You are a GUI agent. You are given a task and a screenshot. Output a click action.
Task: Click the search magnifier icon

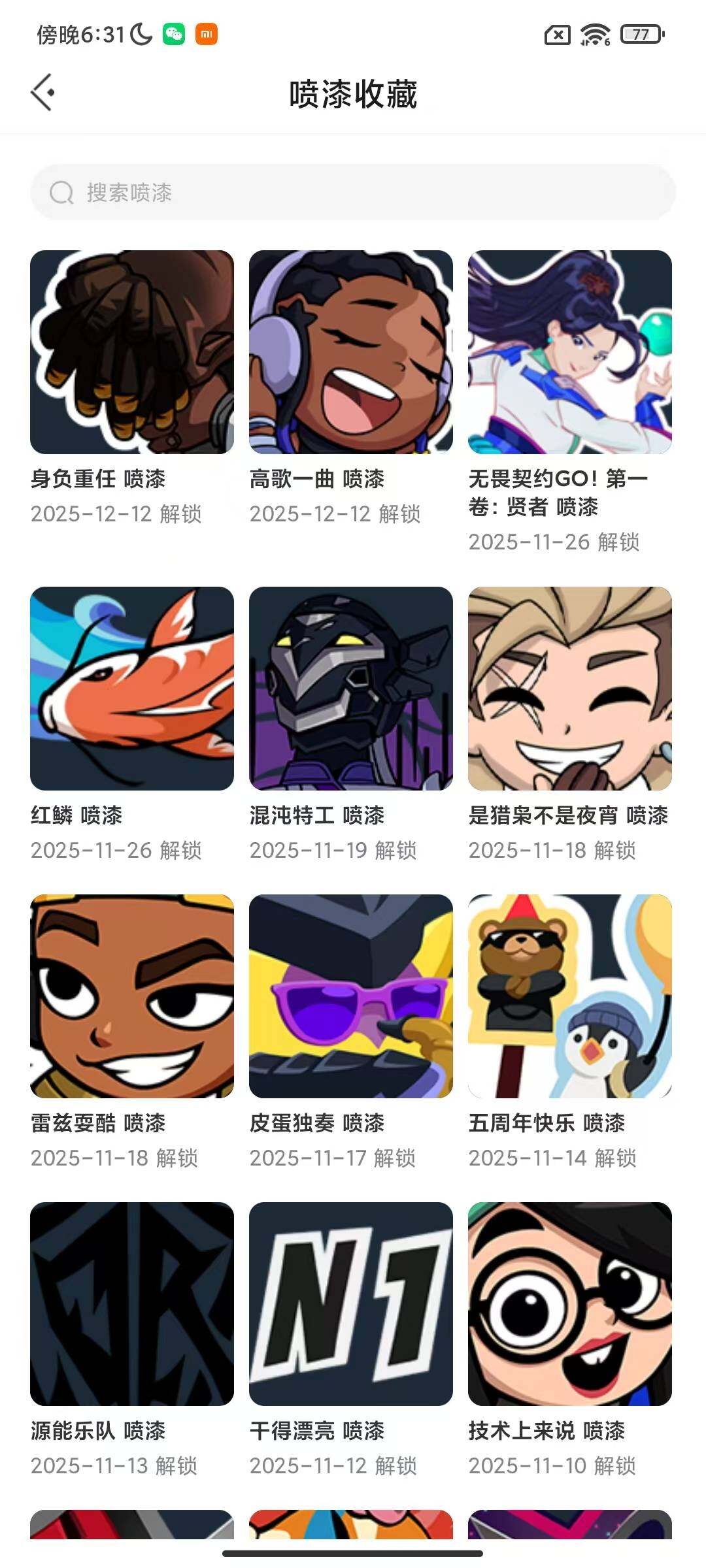pos(62,193)
